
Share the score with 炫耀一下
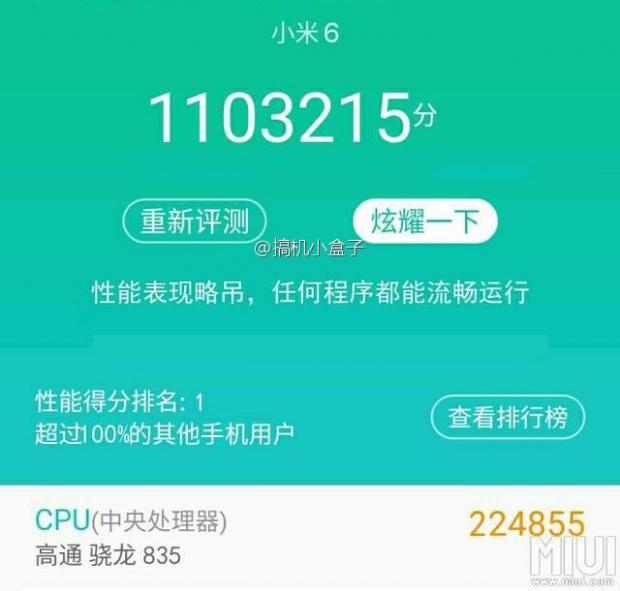(425, 221)
